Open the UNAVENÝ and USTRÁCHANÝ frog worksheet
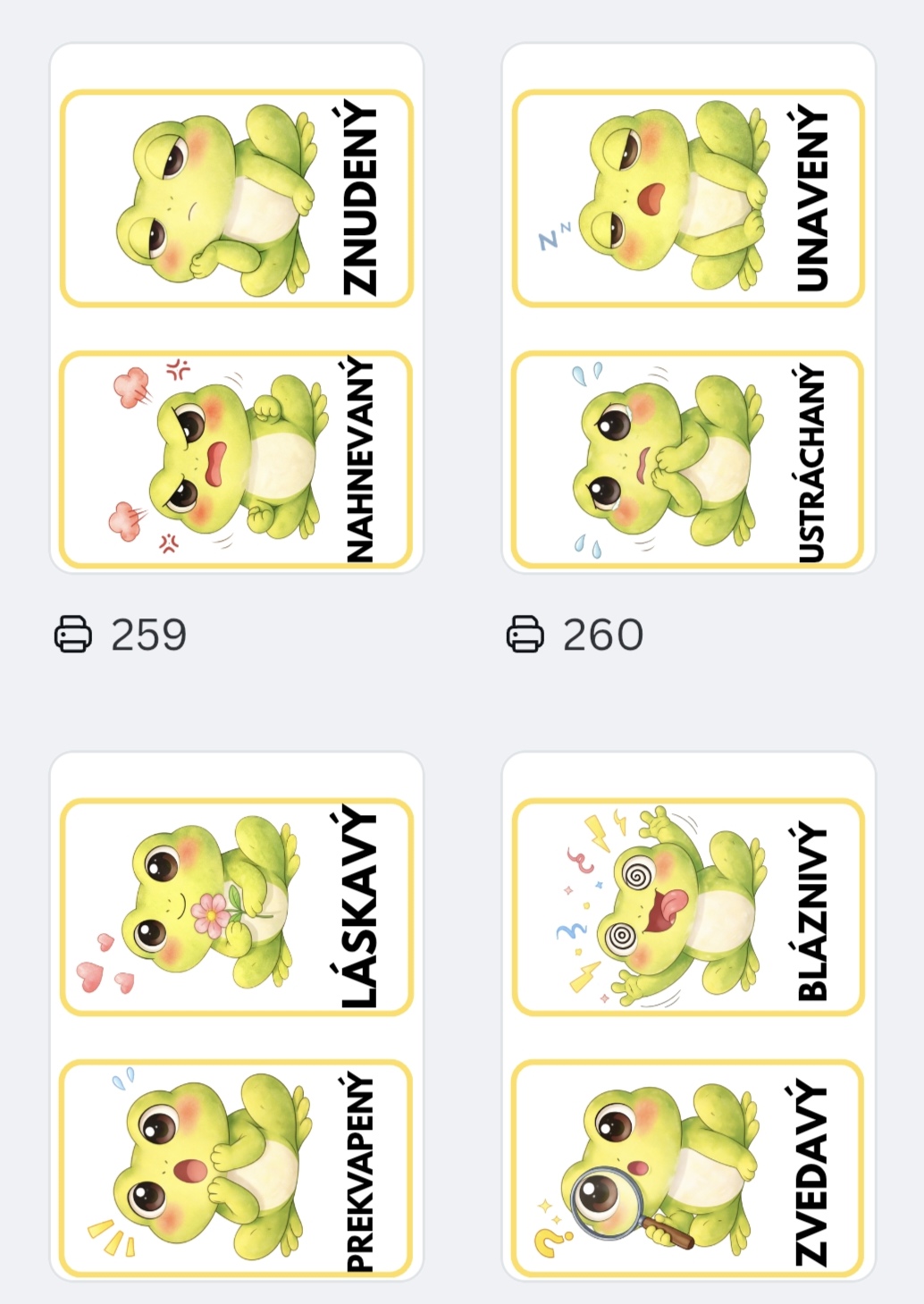This screenshot has width=924, height=1304. coord(688,308)
